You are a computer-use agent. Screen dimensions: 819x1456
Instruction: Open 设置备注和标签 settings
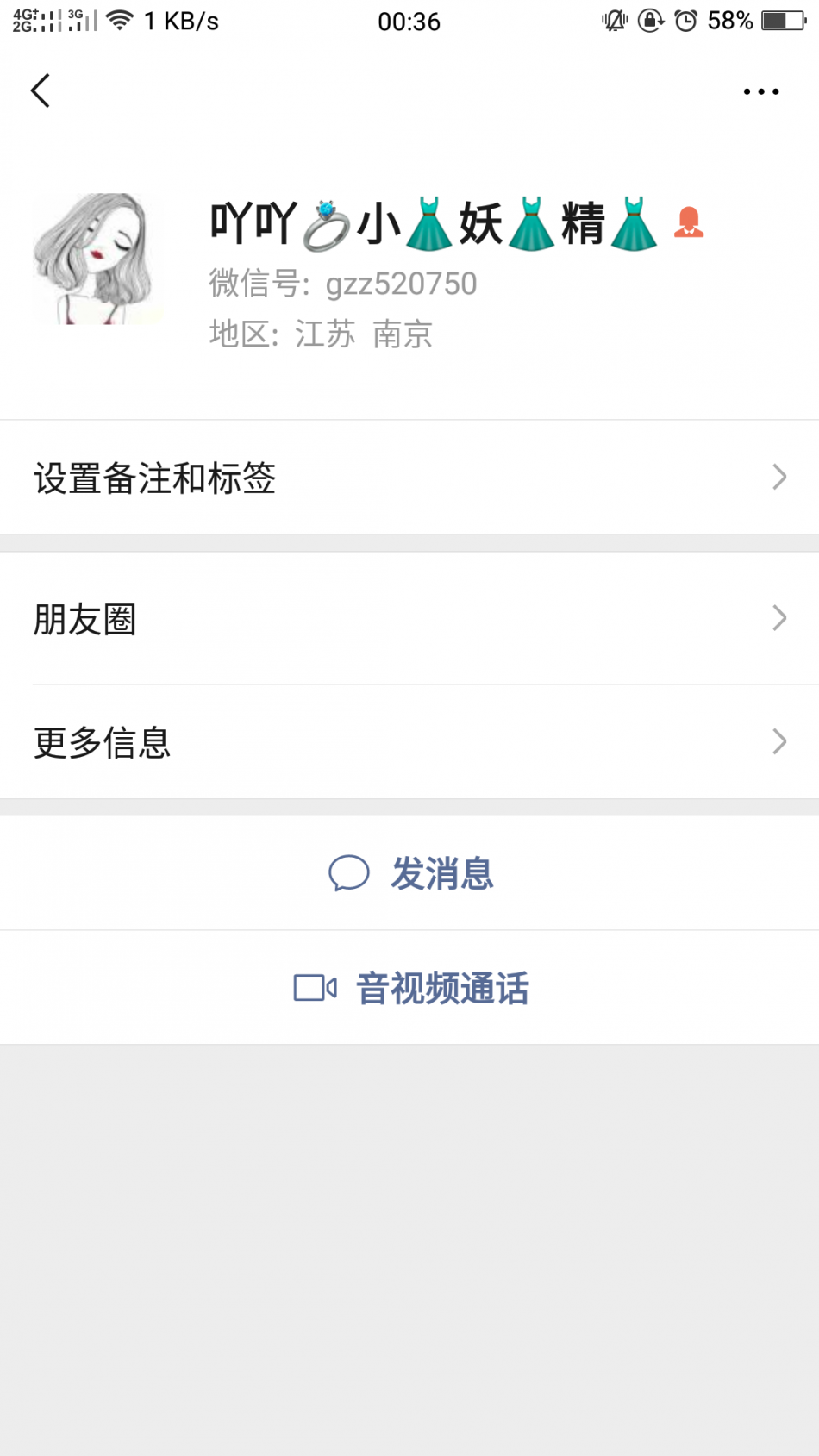pos(409,478)
